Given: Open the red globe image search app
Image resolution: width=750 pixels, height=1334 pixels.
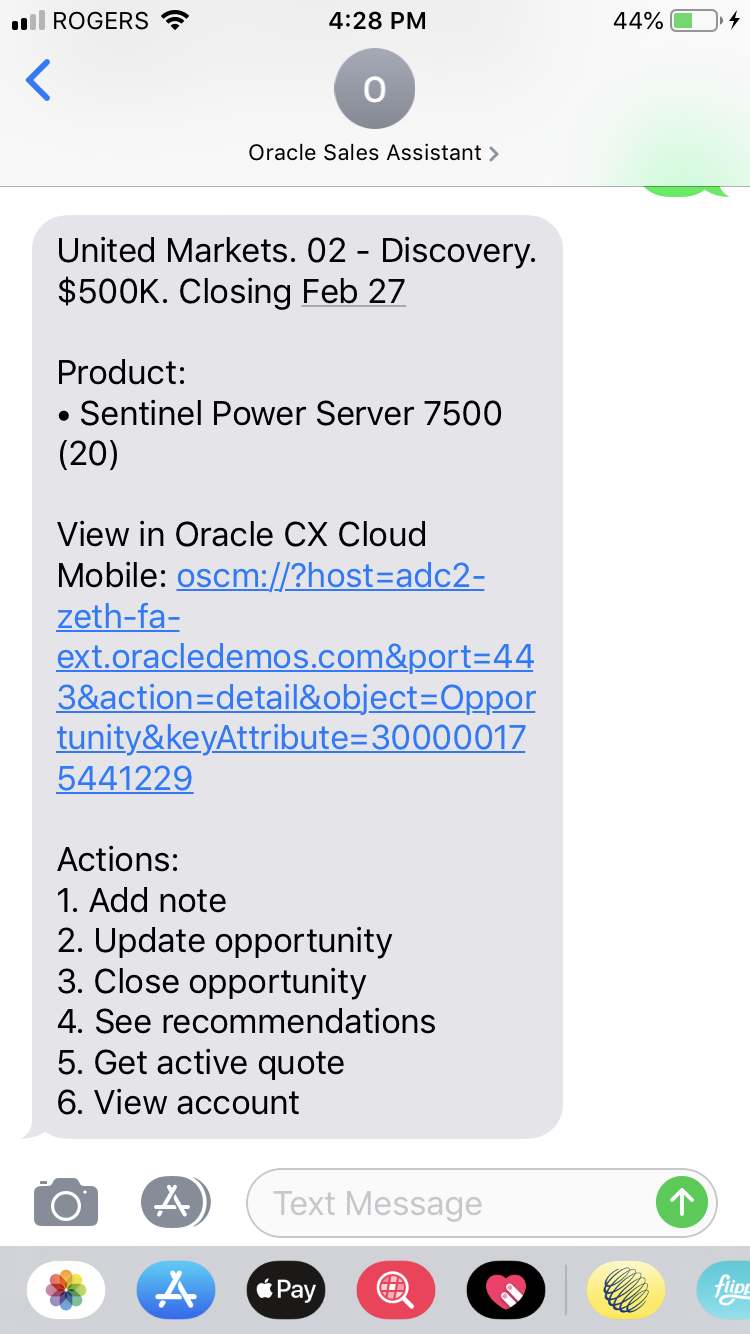Looking at the screenshot, I should [396, 1290].
